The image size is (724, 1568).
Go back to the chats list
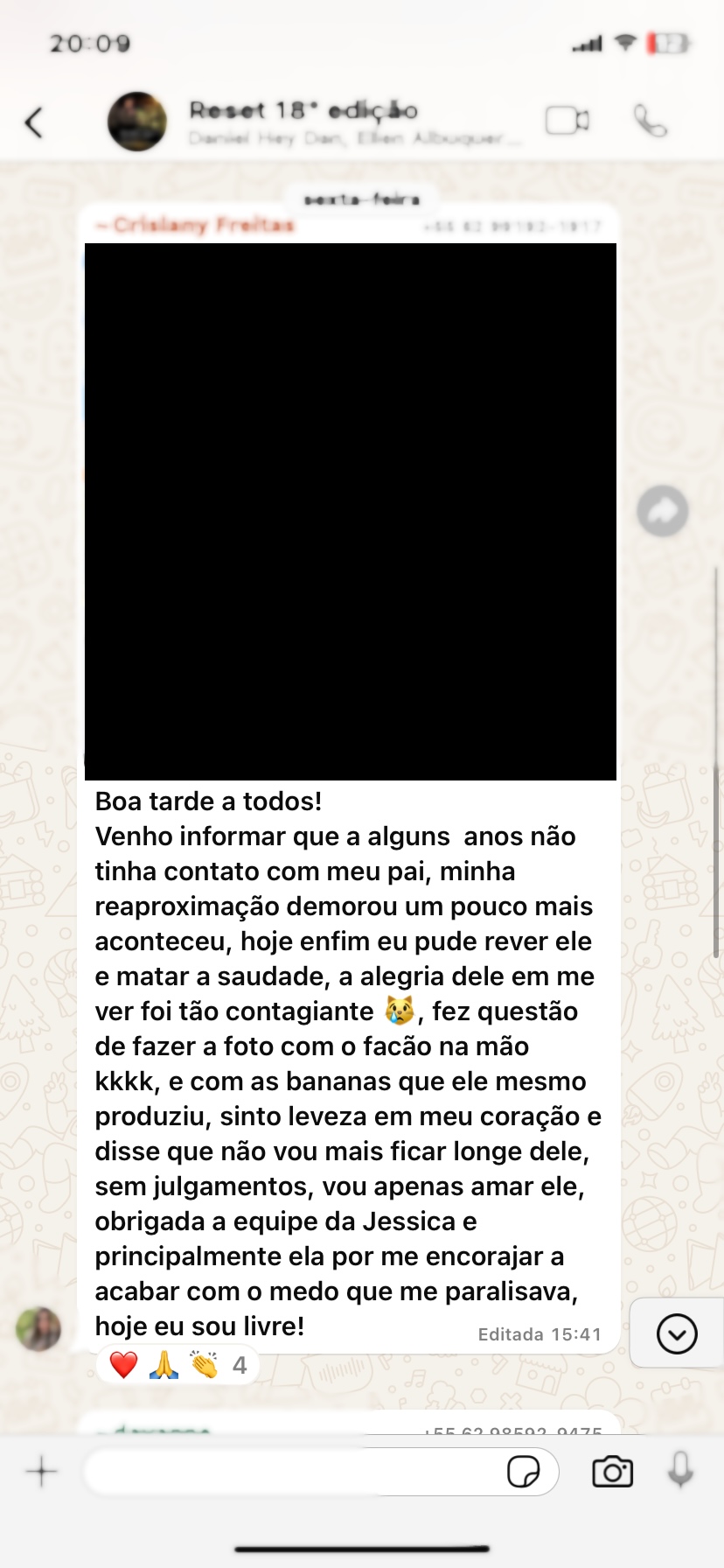pyautogui.click(x=34, y=122)
